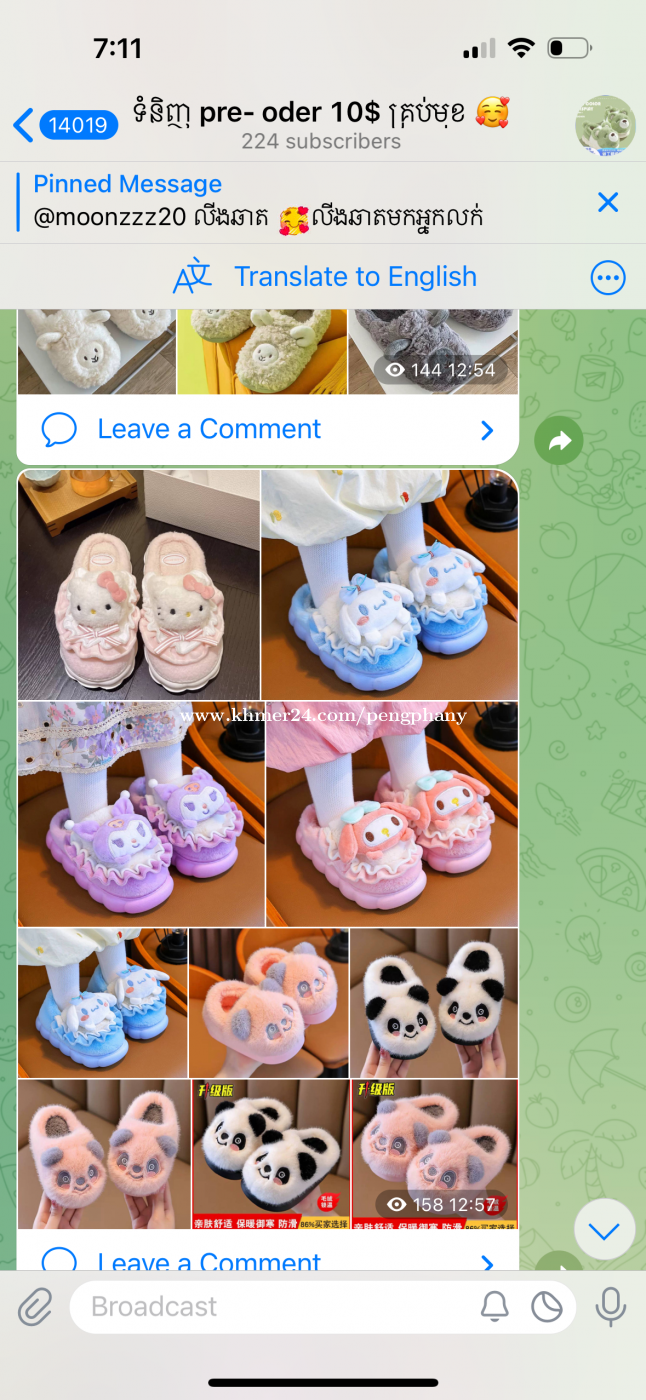
Task: Open the sticker panel
Action: pyautogui.click(x=546, y=1306)
